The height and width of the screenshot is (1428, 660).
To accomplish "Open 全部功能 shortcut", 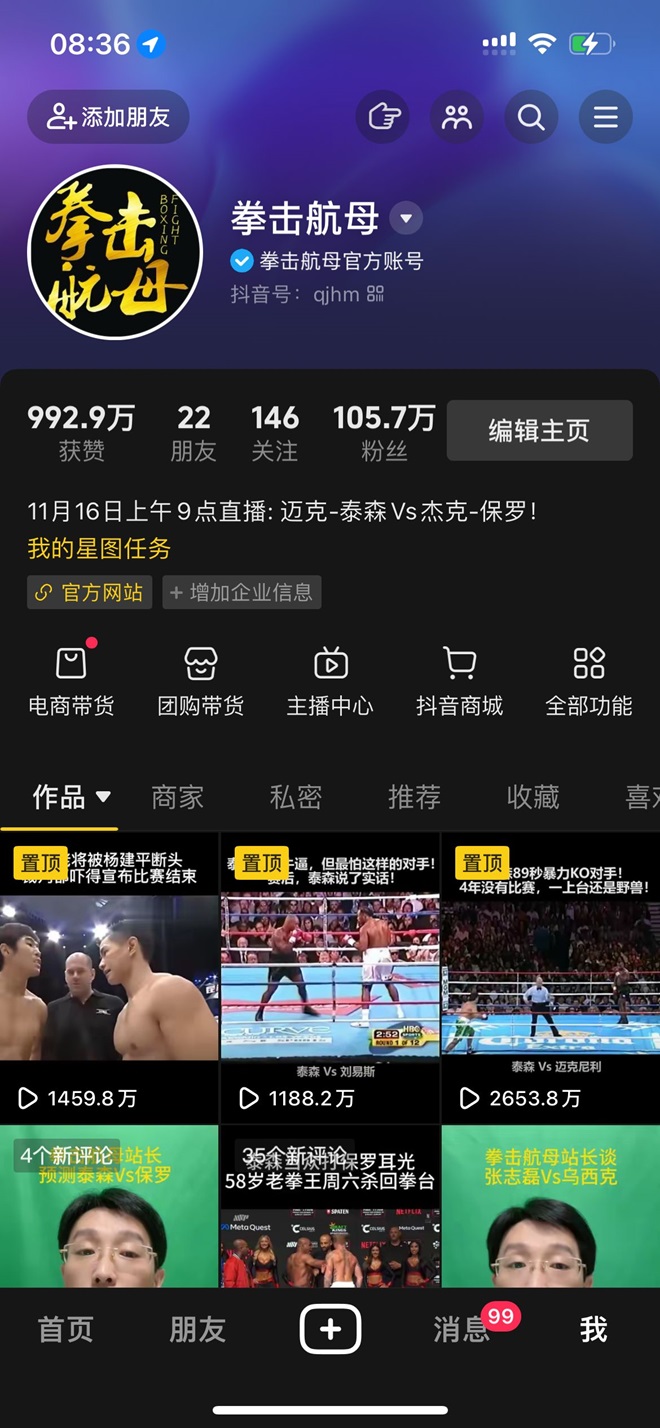I will click(x=588, y=680).
